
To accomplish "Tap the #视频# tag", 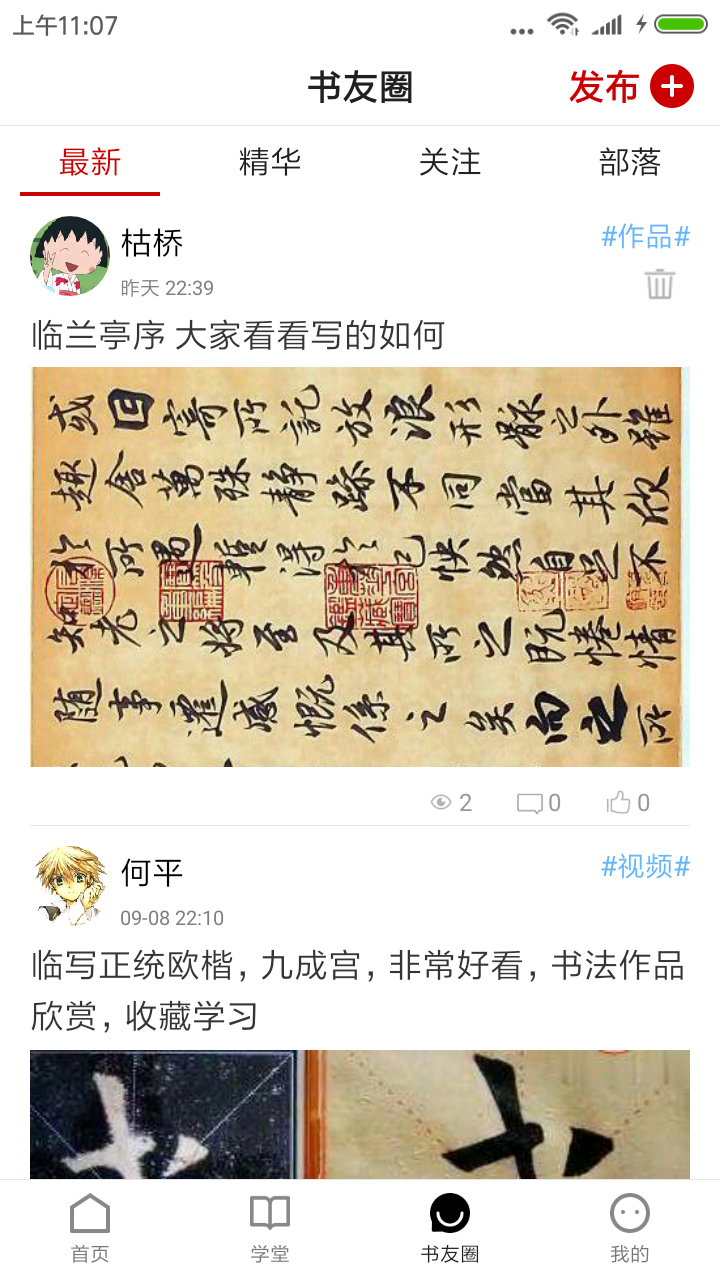I will 645,866.
